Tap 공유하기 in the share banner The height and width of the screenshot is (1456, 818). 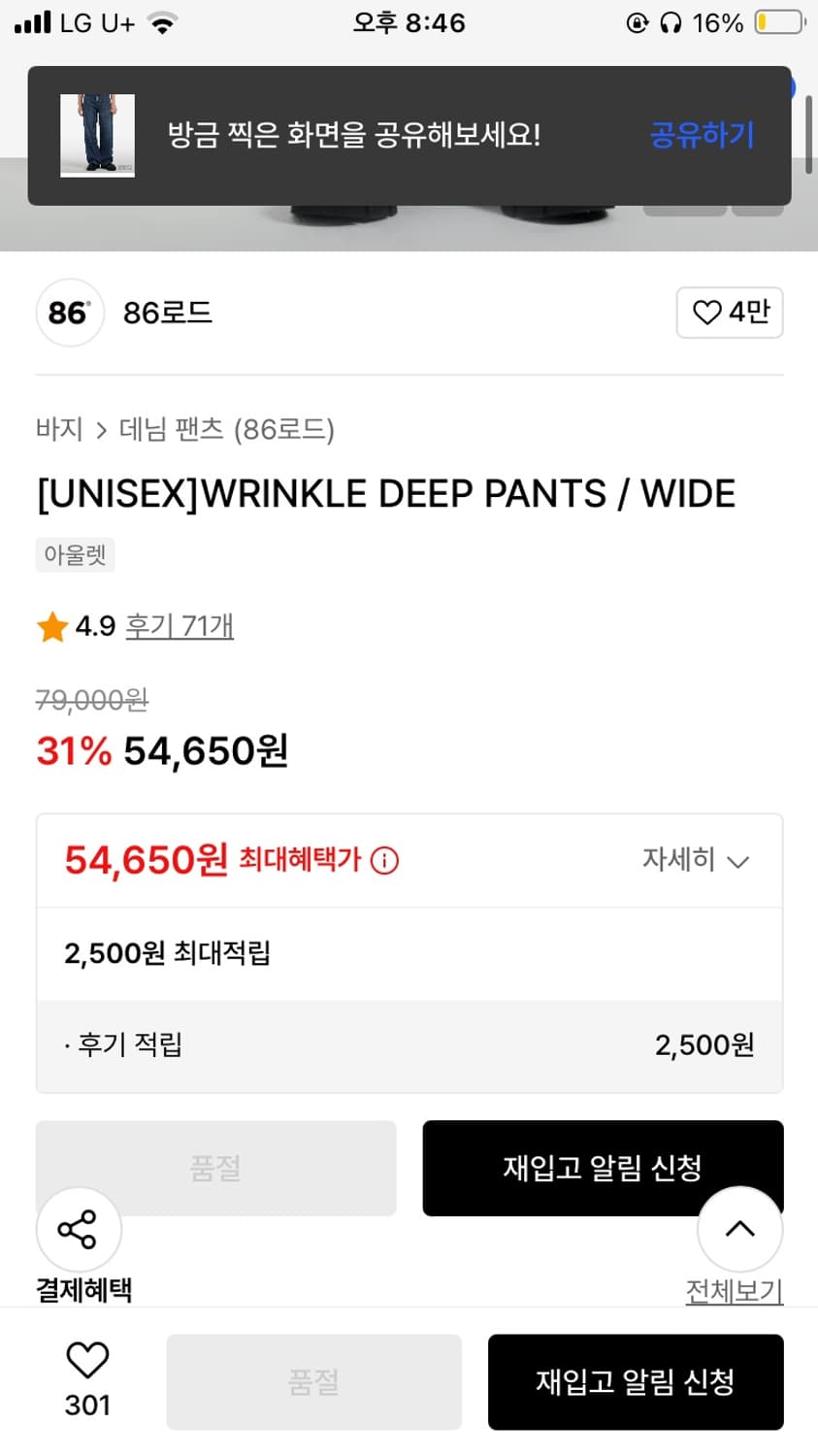[701, 135]
